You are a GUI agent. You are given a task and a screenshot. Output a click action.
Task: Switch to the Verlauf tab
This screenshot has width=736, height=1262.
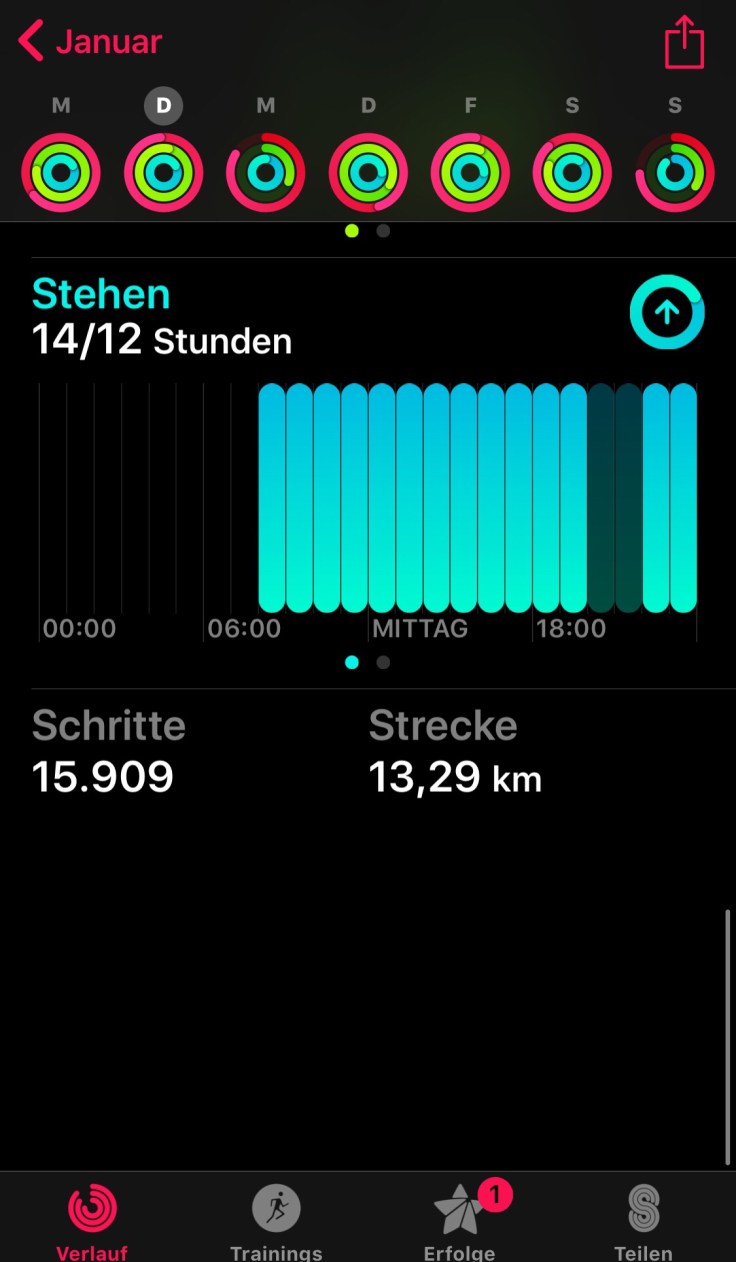(x=92, y=1218)
